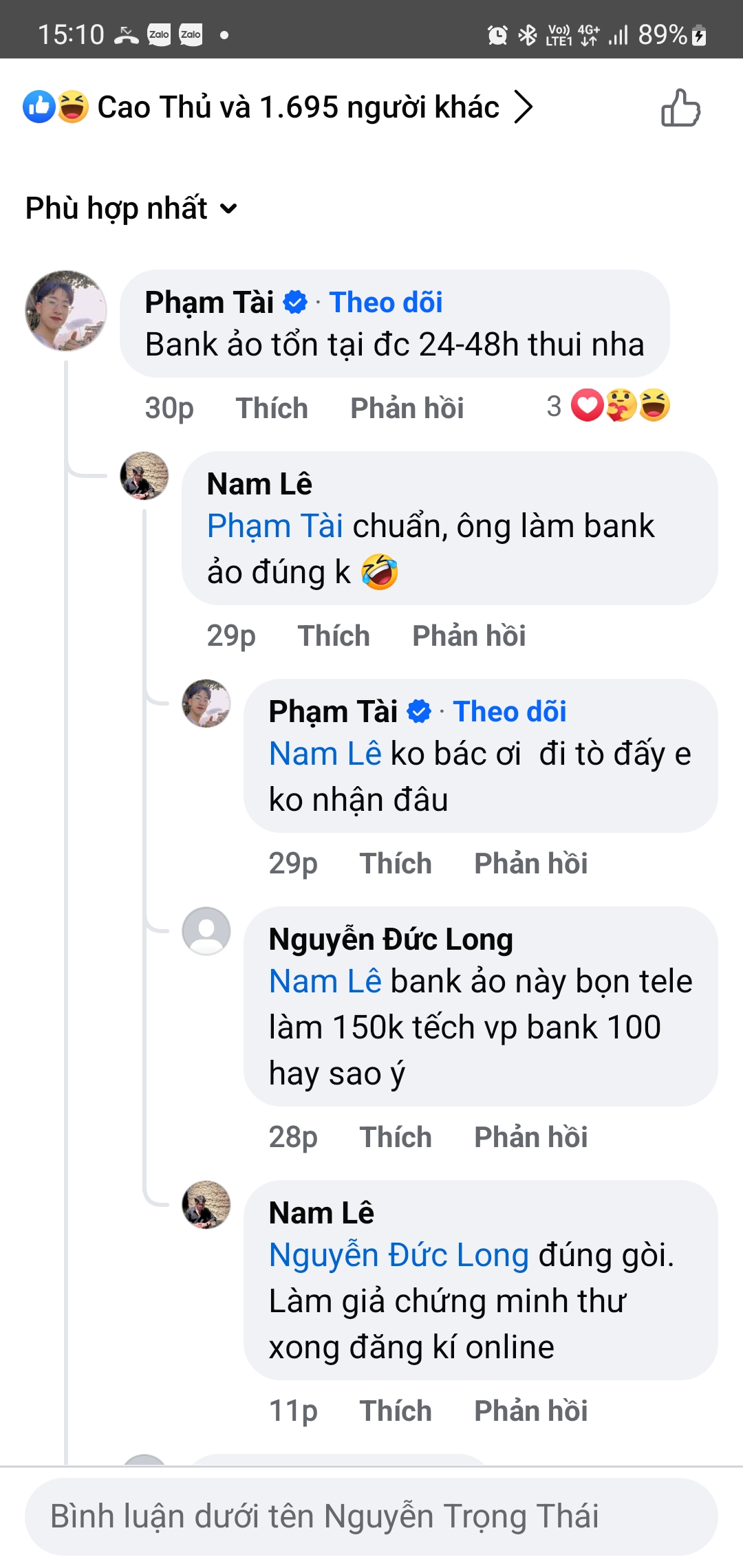Tap the comment input field to write
Image resolution: width=743 pixels, height=1568 pixels.
(371, 1516)
